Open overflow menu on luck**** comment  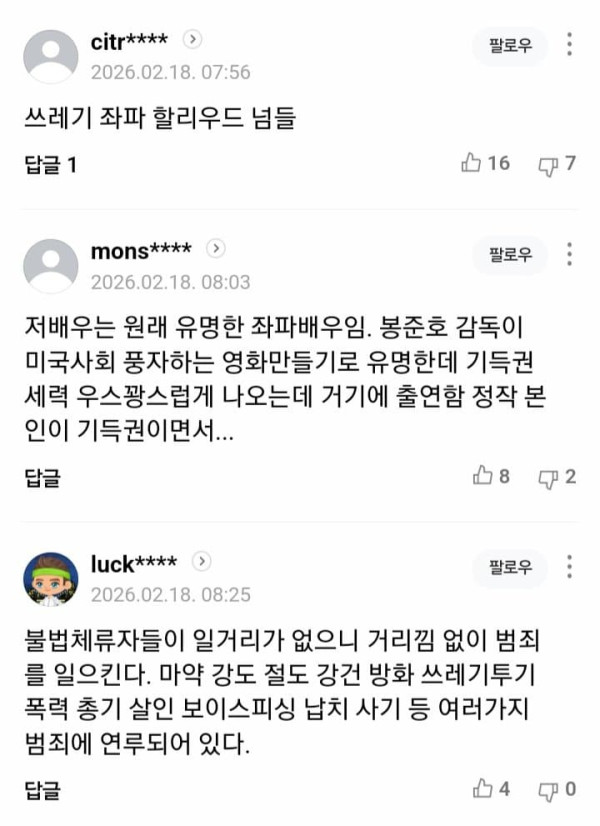click(x=569, y=567)
